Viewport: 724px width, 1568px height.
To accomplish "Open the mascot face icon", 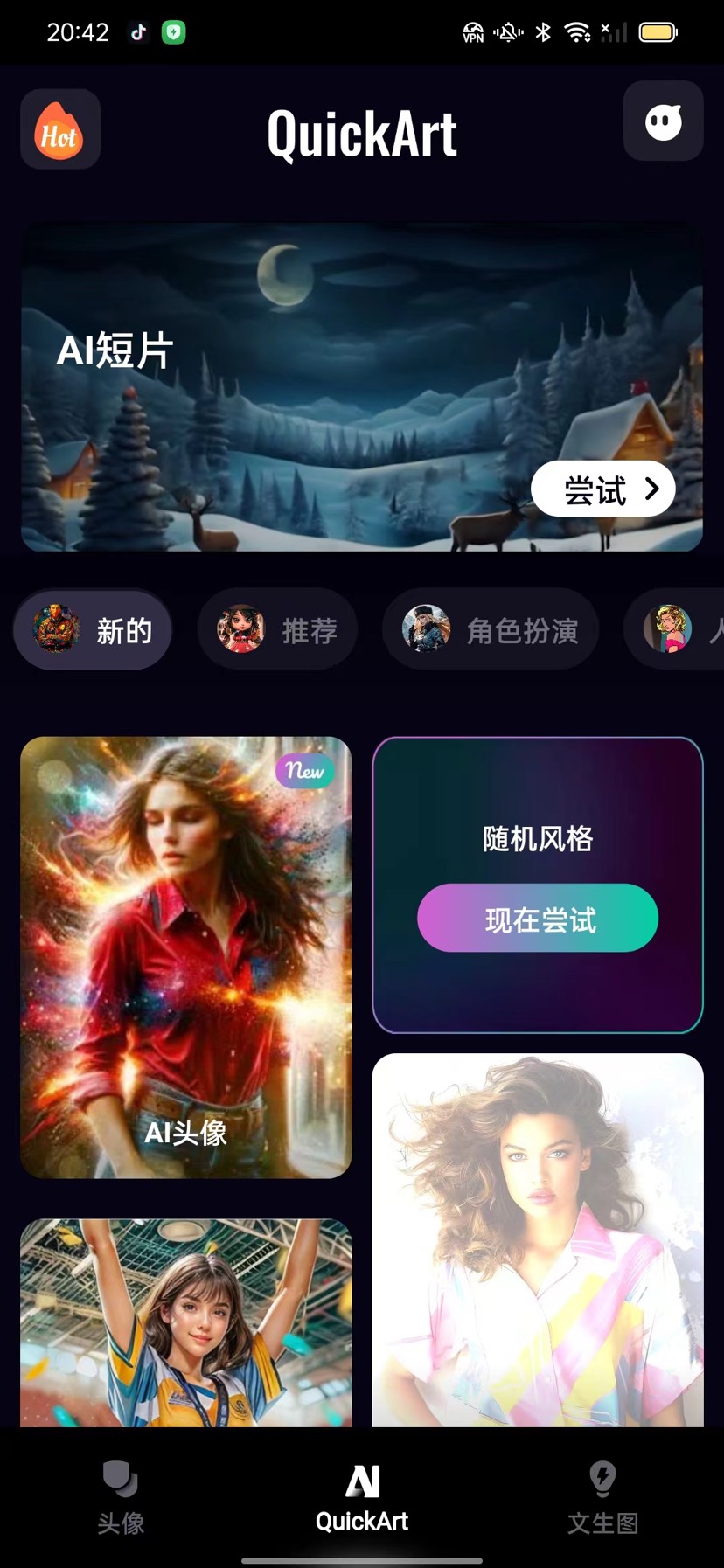I will click(x=663, y=121).
